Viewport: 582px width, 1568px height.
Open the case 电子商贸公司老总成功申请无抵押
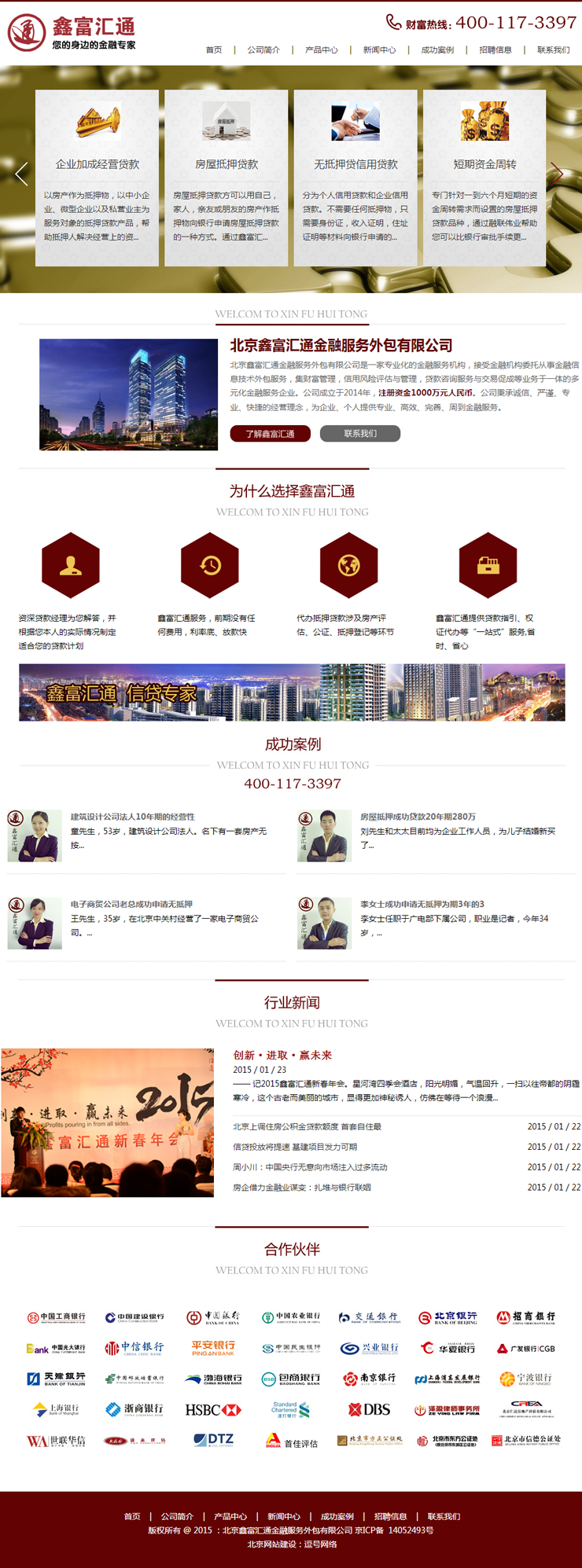click(131, 904)
